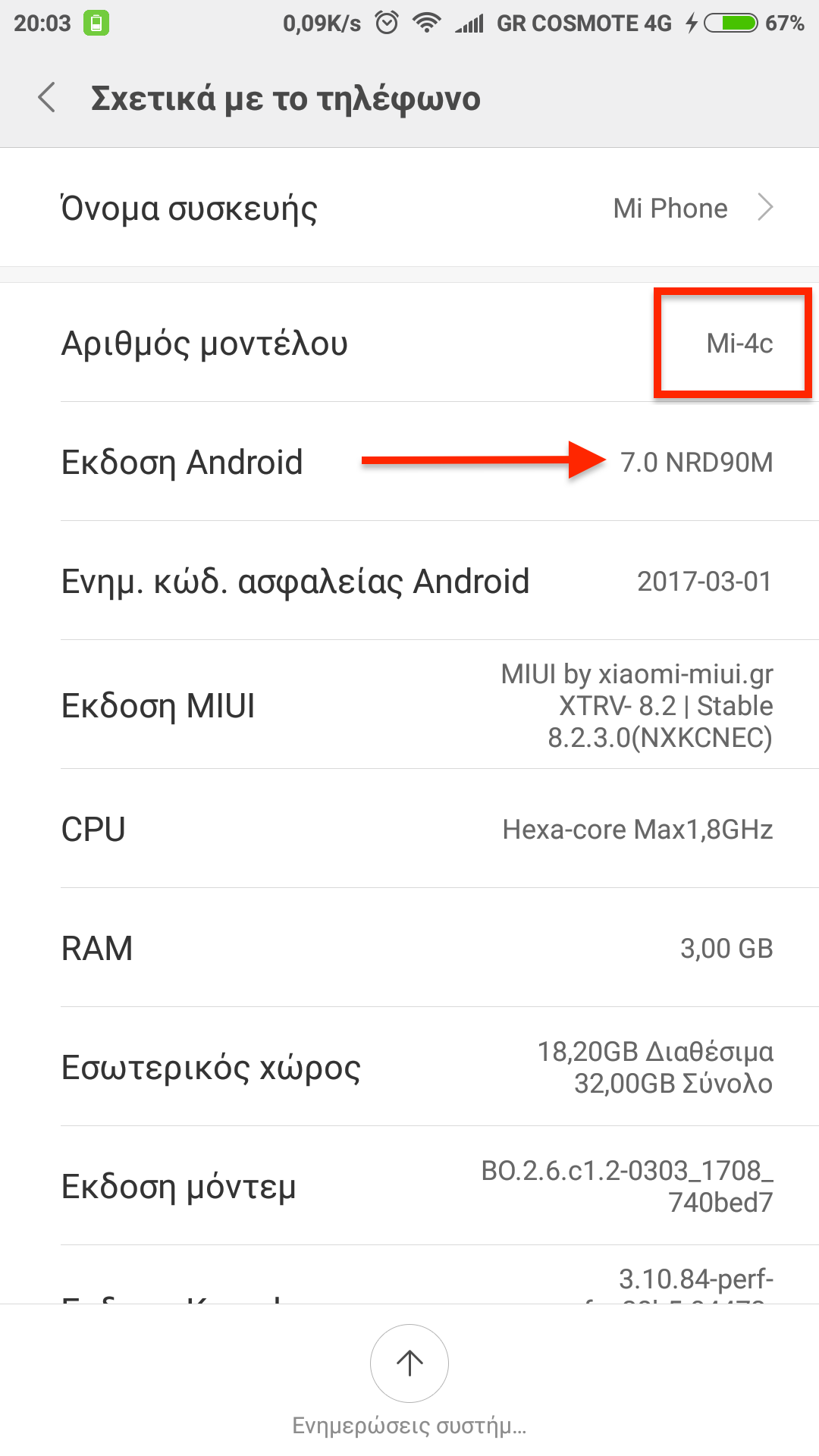Image resolution: width=819 pixels, height=1456 pixels.
Task: Open system updates with the arrow button
Action: point(409,1363)
